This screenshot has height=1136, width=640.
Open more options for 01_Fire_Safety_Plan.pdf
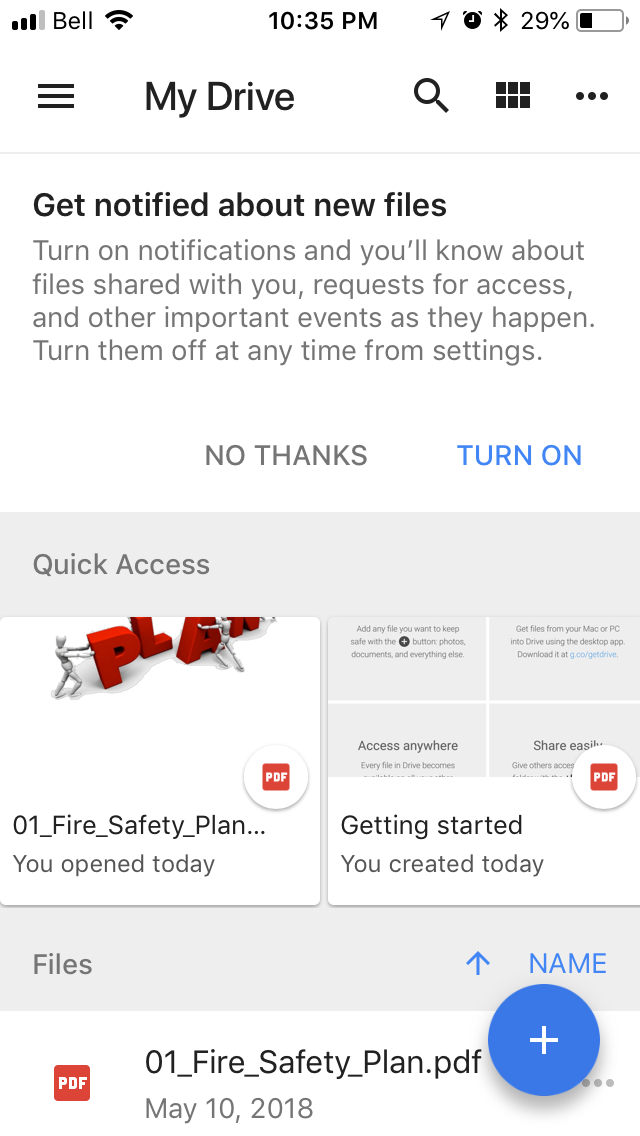[x=607, y=1084]
